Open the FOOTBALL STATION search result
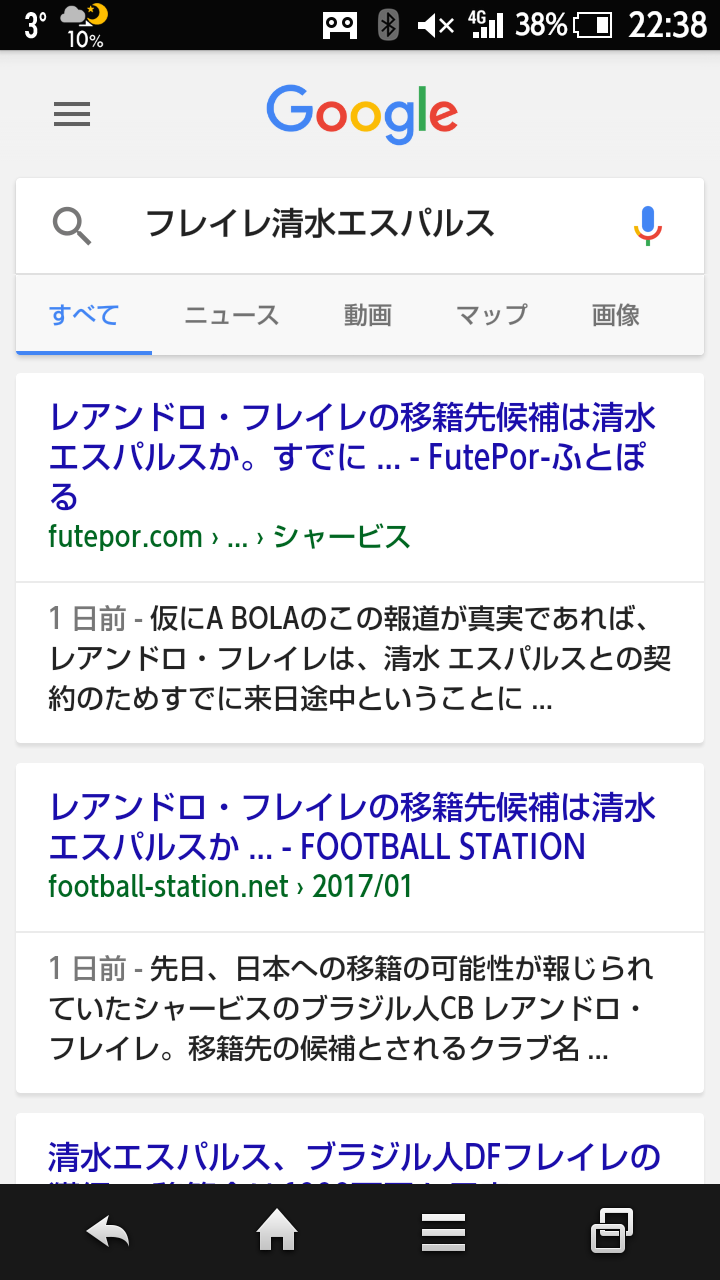Image resolution: width=720 pixels, height=1280 pixels. pyautogui.click(x=350, y=827)
